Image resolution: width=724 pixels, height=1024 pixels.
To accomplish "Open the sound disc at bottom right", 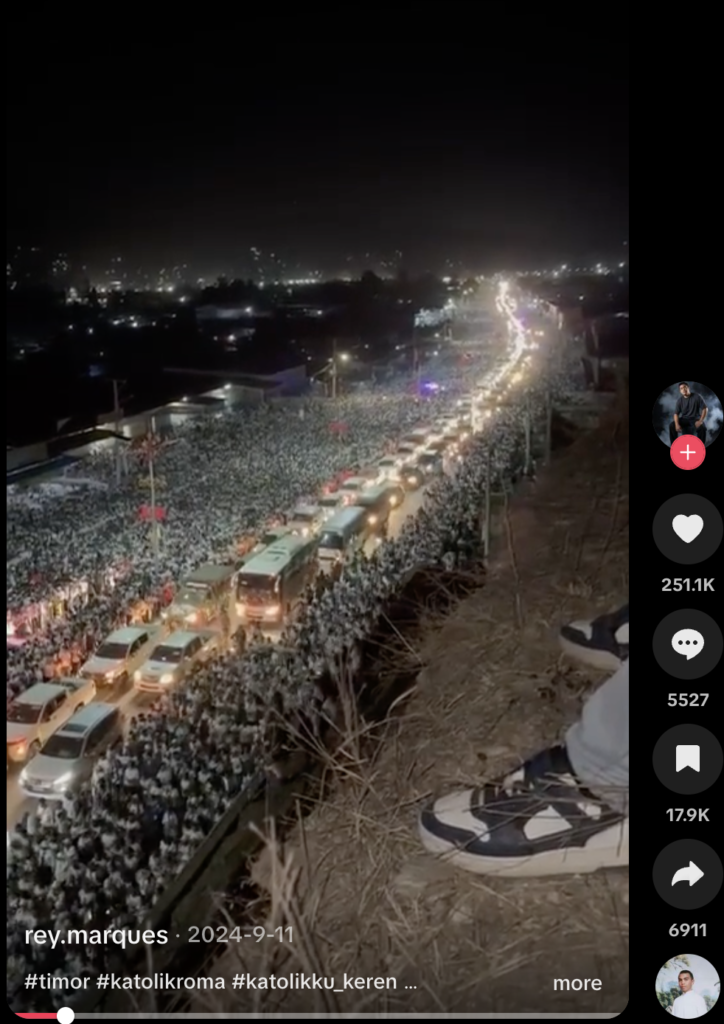I will click(x=687, y=986).
